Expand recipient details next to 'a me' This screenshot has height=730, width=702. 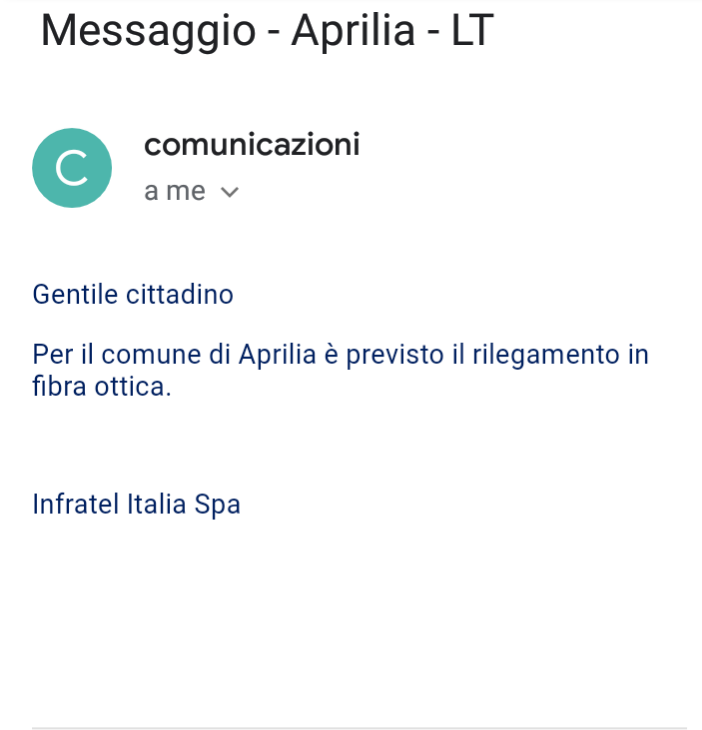(229, 193)
